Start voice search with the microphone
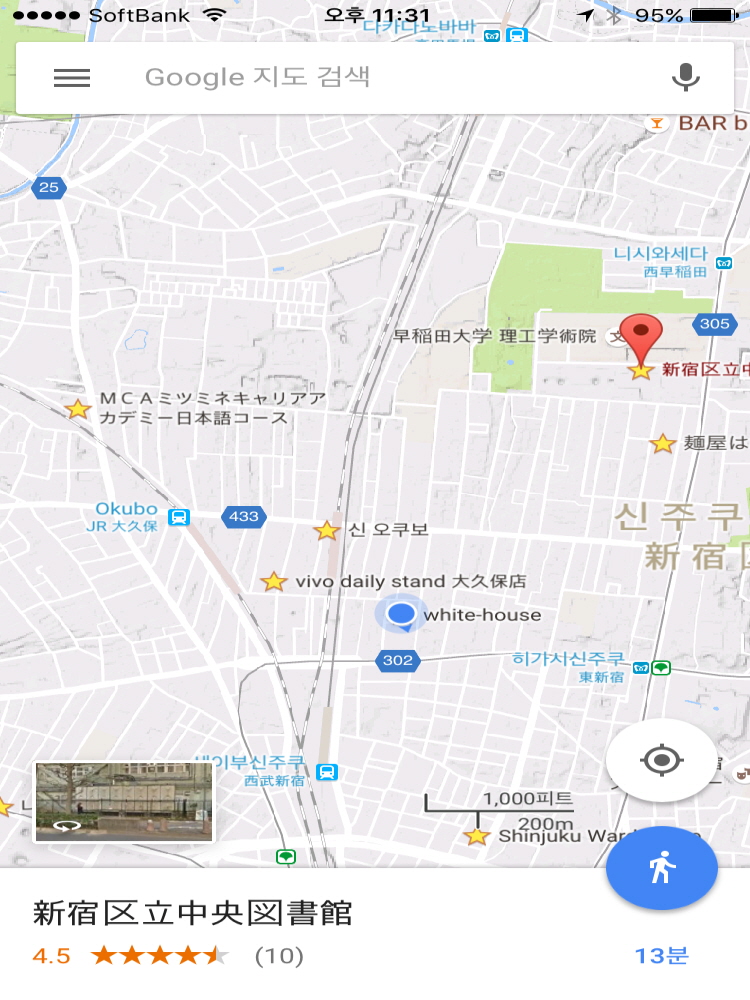The image size is (750, 1000). tap(685, 77)
